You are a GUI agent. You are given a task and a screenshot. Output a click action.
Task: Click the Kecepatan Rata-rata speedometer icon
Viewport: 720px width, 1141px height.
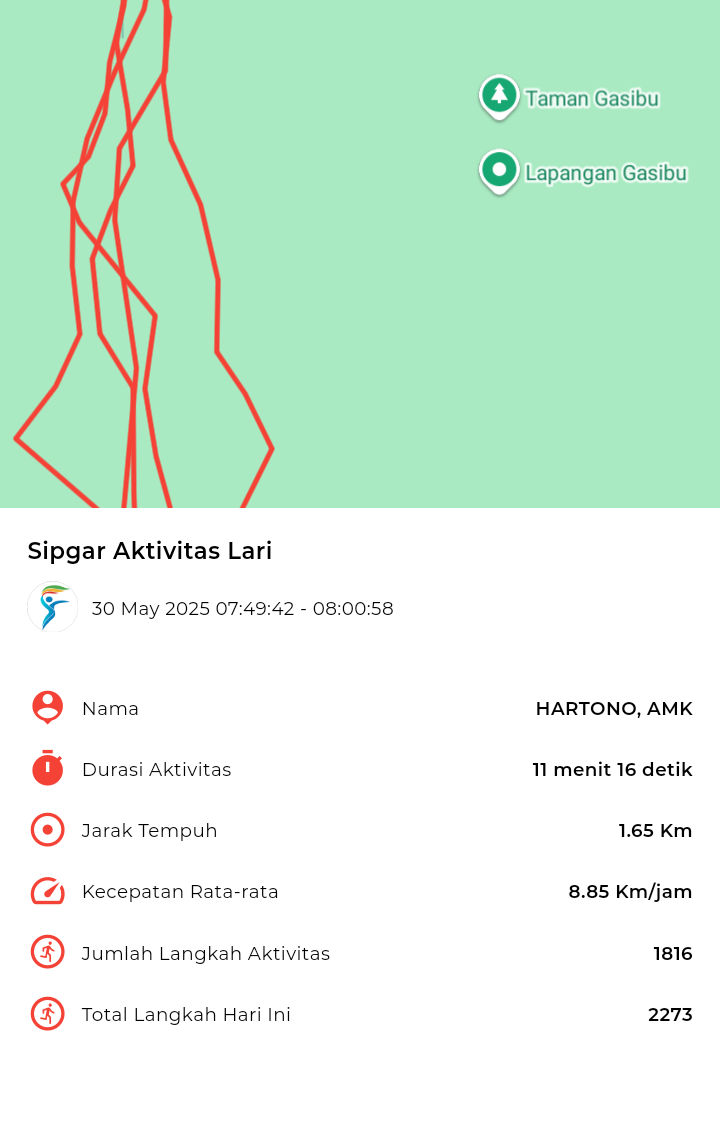(x=47, y=891)
